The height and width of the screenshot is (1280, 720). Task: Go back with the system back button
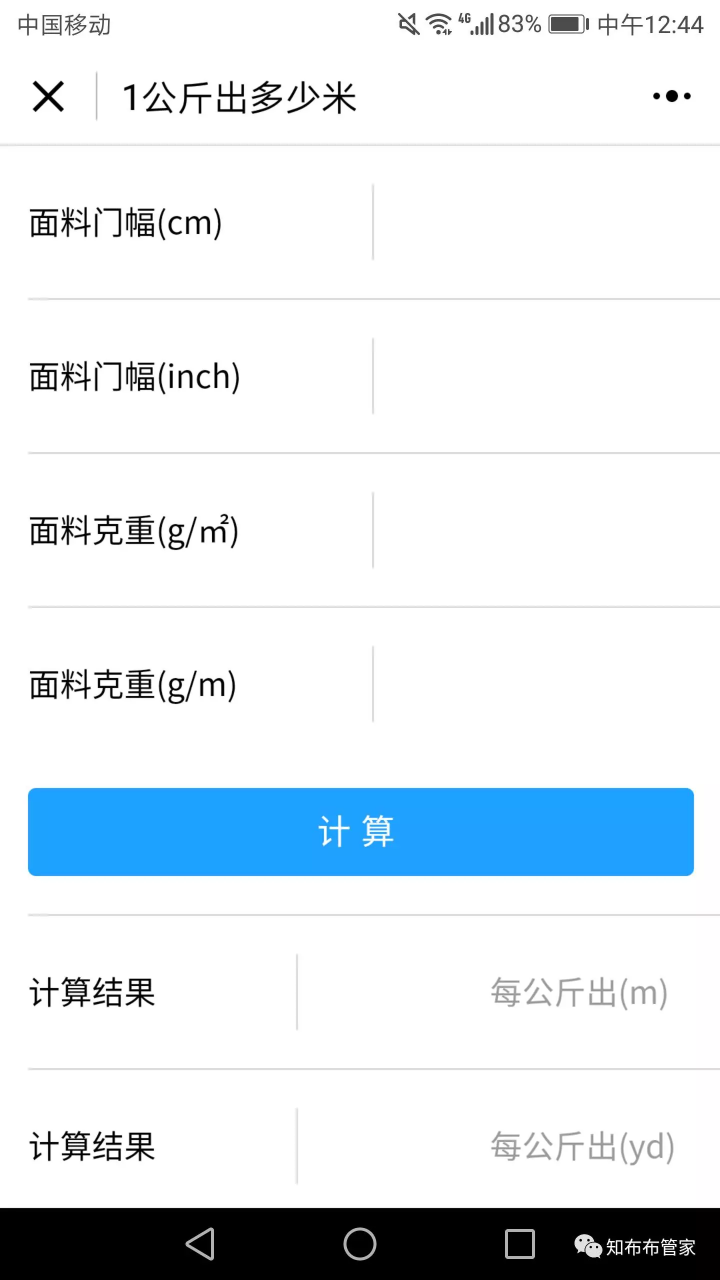pos(200,1244)
